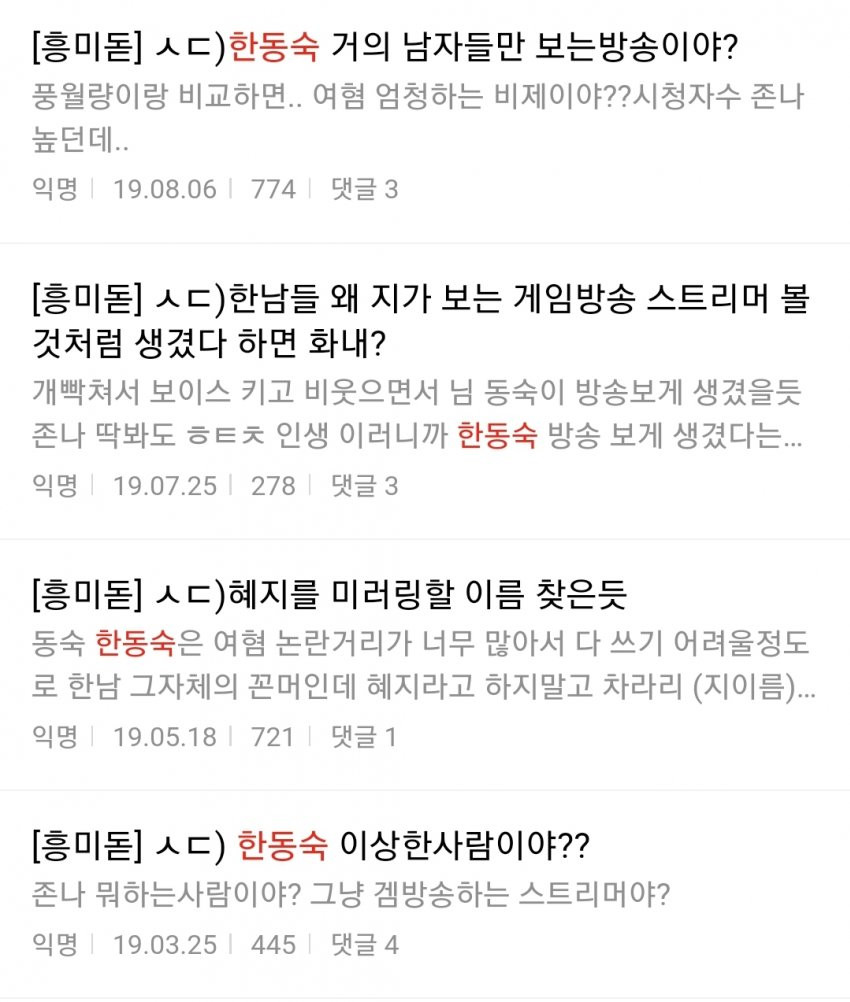Open the post '한동숙 이상한사람이야??'
This screenshot has width=850, height=1002.
pos(311,847)
